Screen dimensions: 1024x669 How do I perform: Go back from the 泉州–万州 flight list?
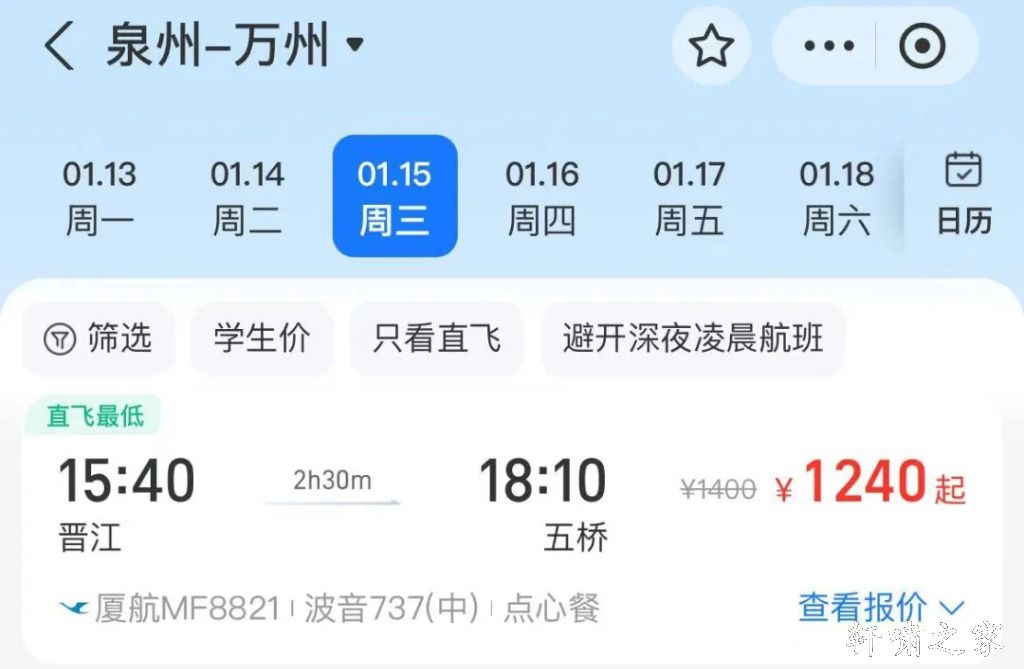click(60, 47)
